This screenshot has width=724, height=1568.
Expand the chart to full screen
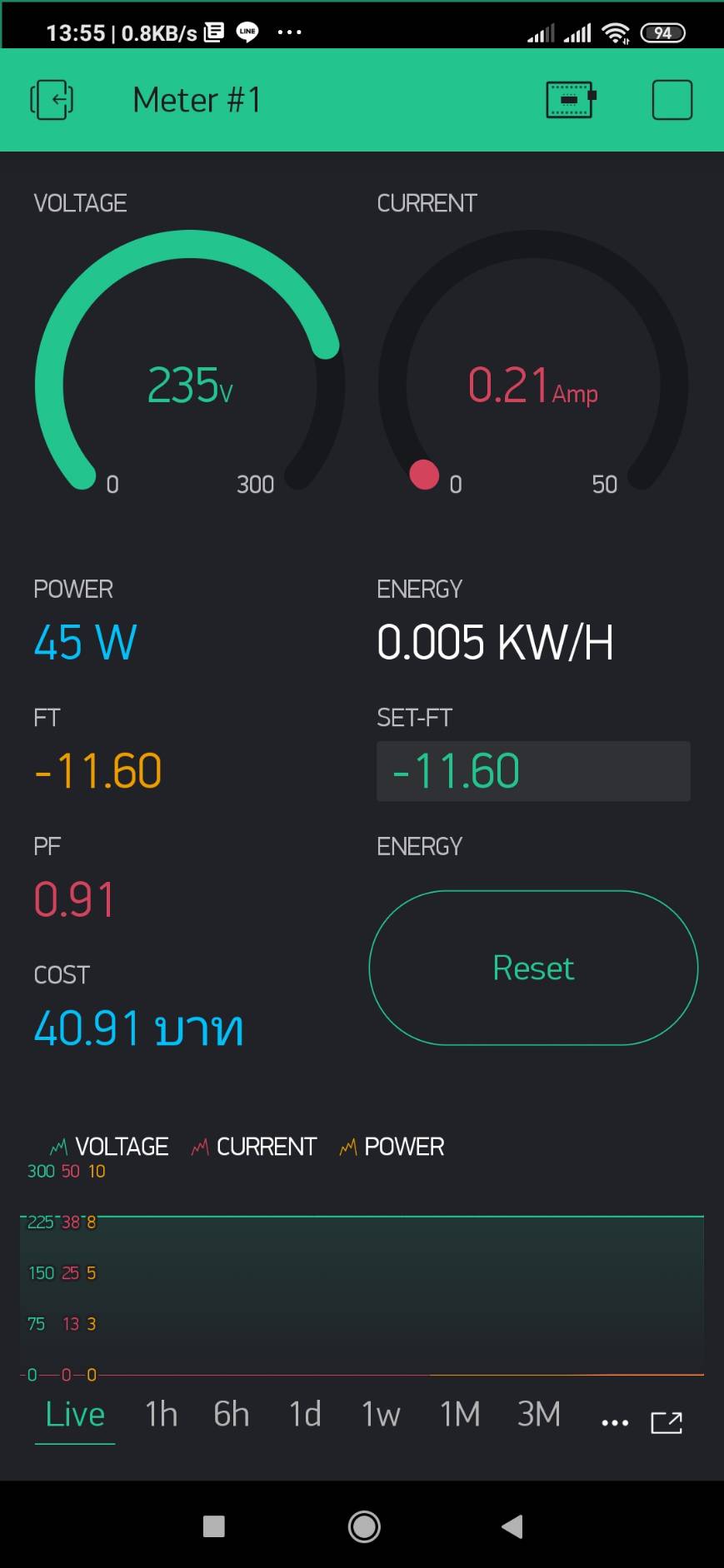point(667,1422)
